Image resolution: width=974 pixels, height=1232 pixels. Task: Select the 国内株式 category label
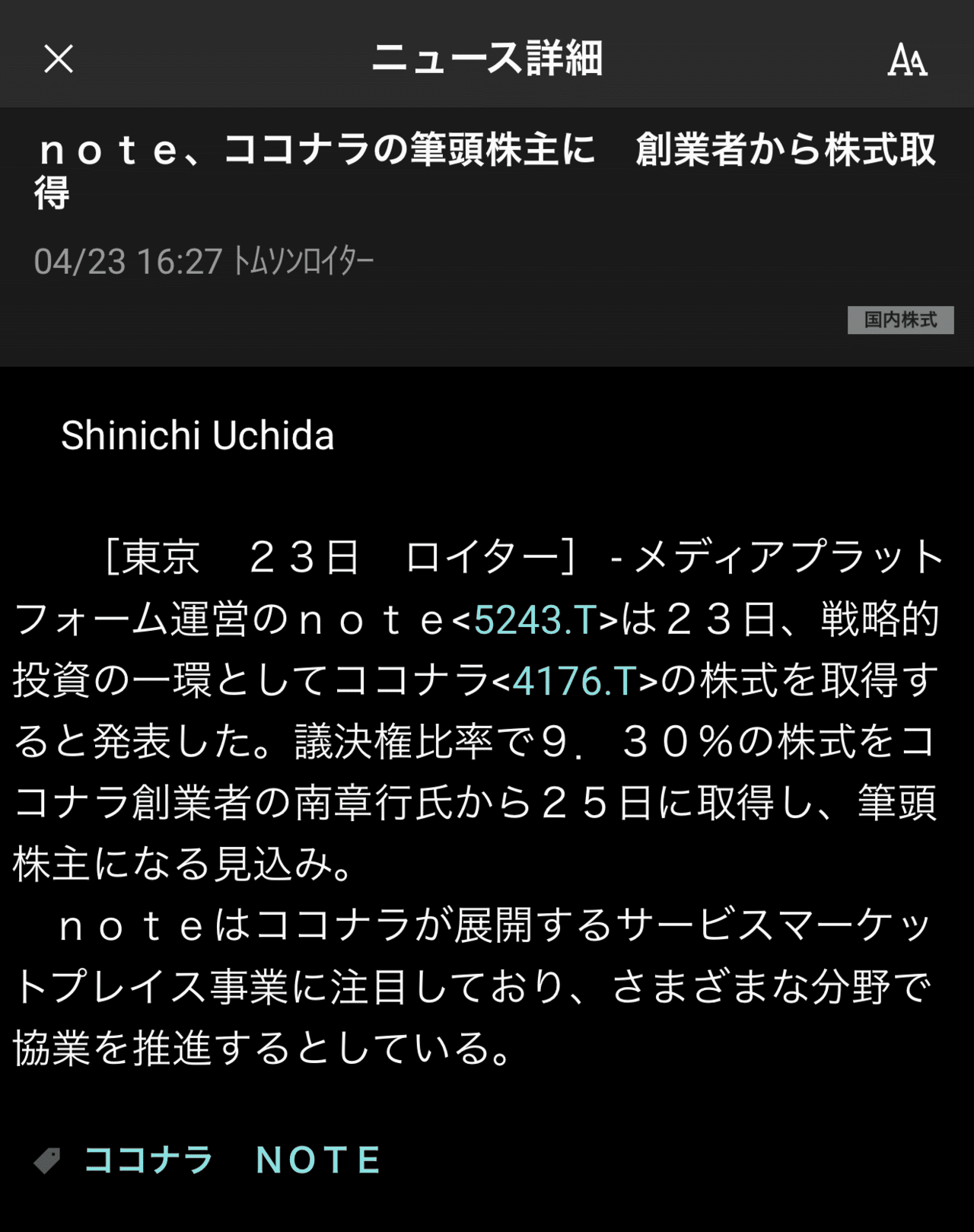901,320
